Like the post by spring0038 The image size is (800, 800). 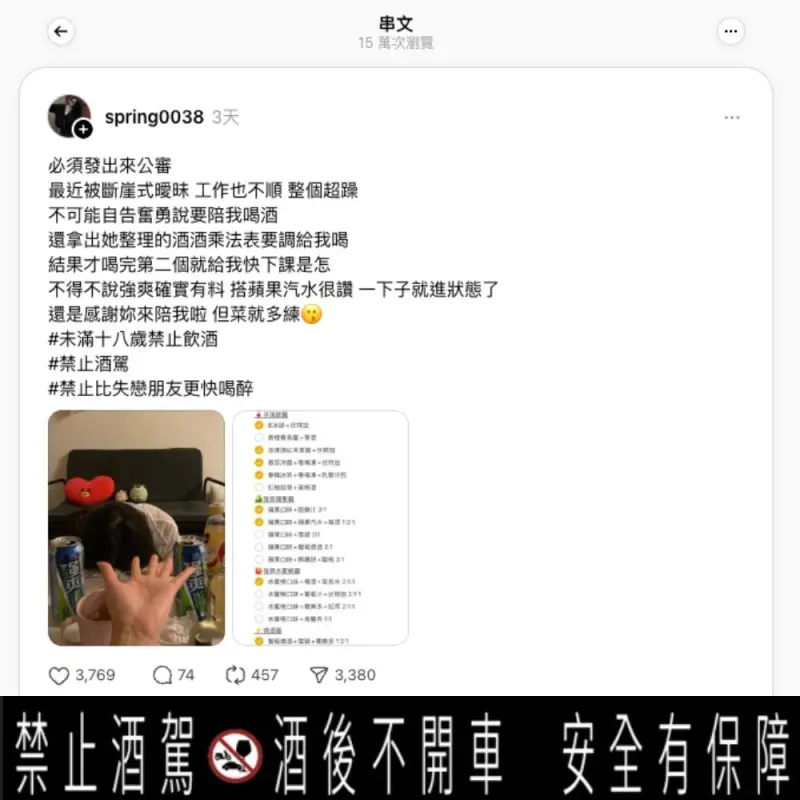point(60,675)
